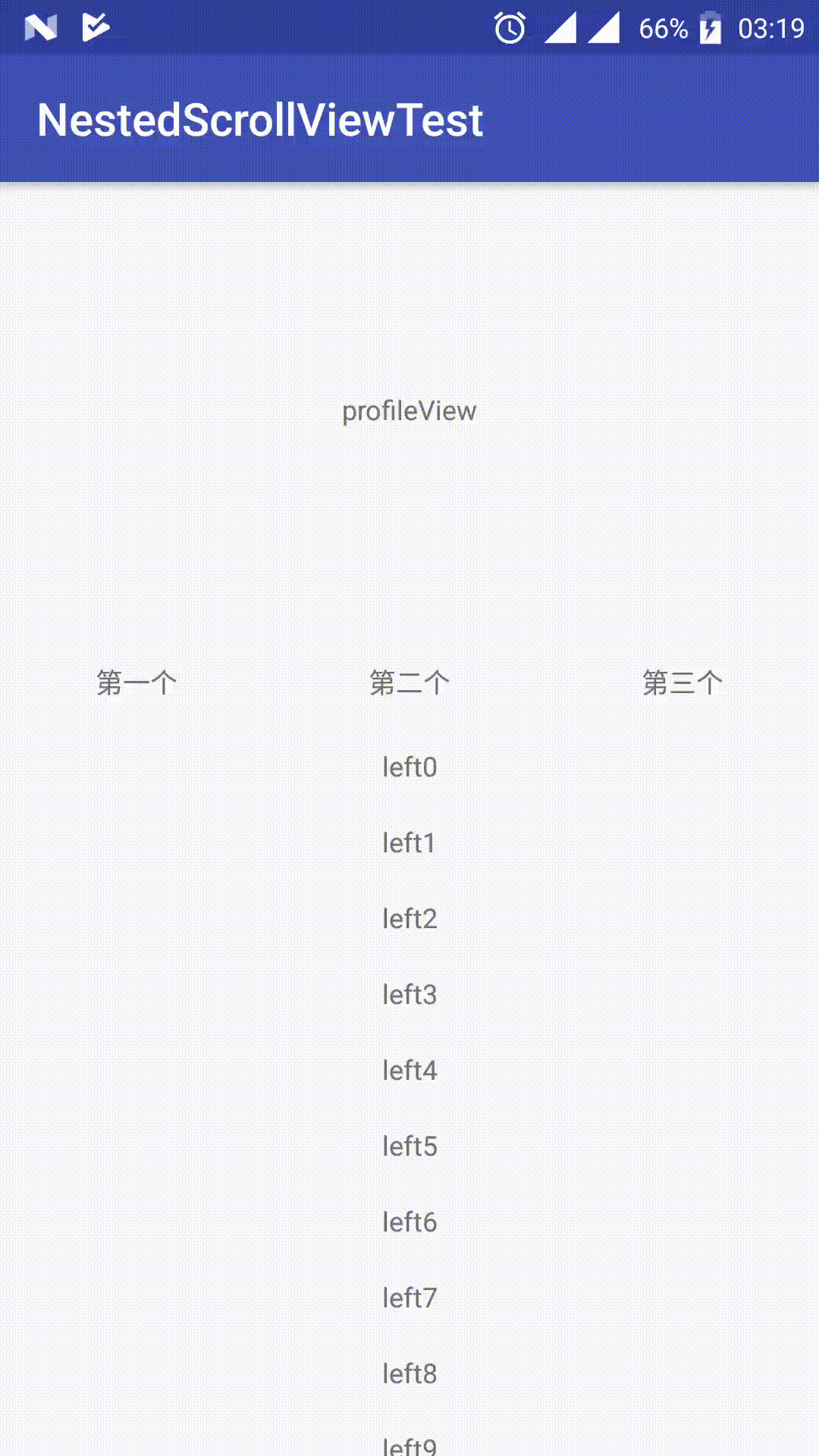Tap the left6 row
Screen dimensions: 819x1456
tap(409, 1222)
